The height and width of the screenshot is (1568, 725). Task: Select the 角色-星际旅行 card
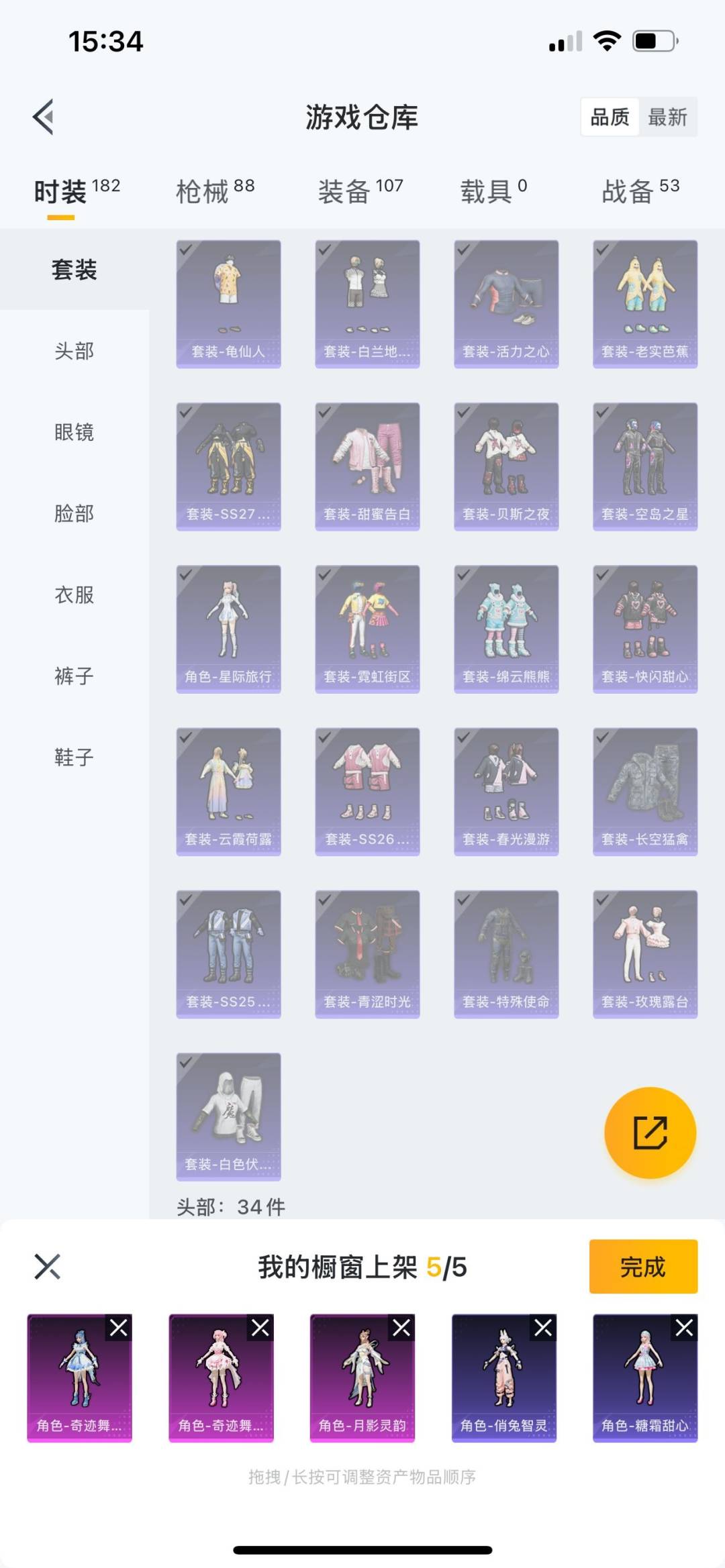(228, 629)
